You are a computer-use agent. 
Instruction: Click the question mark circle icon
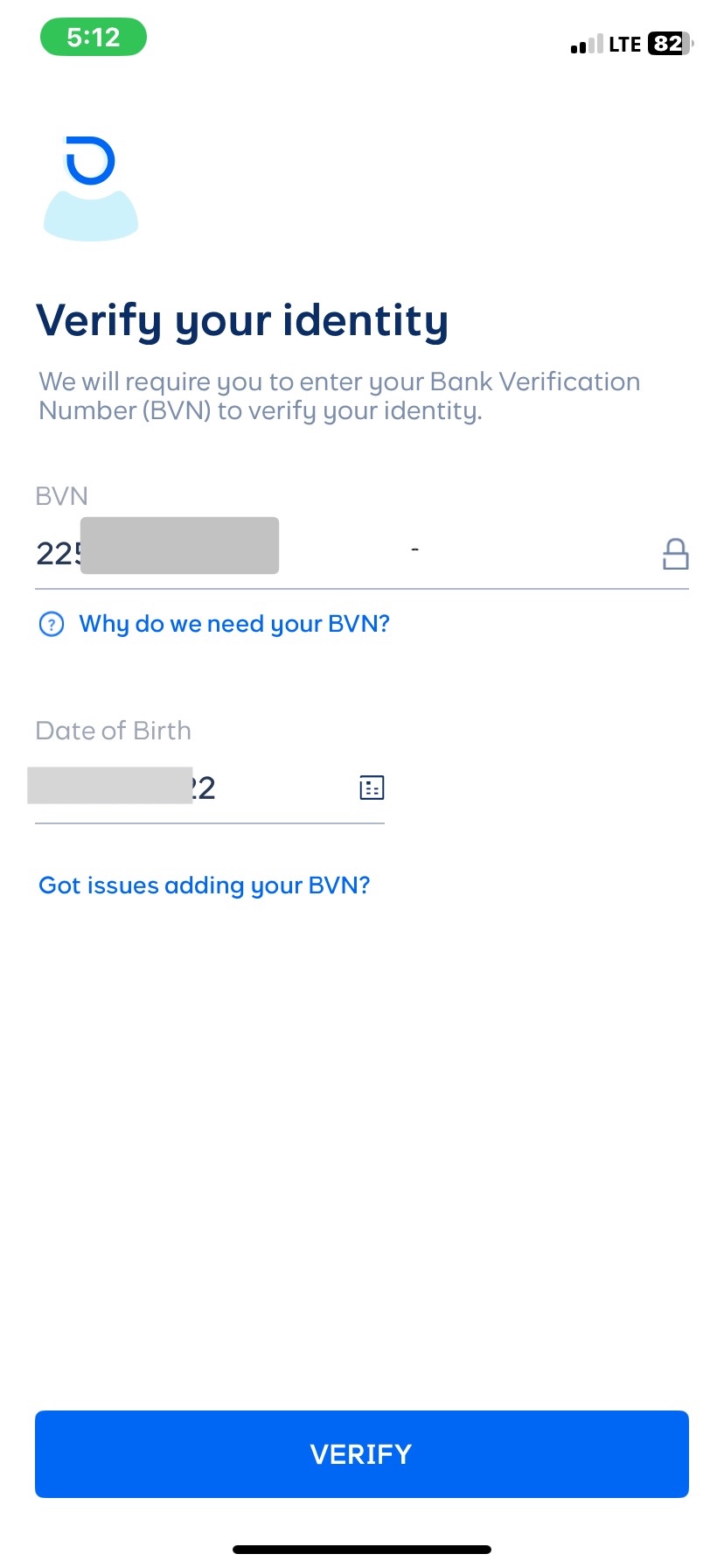[x=52, y=624]
